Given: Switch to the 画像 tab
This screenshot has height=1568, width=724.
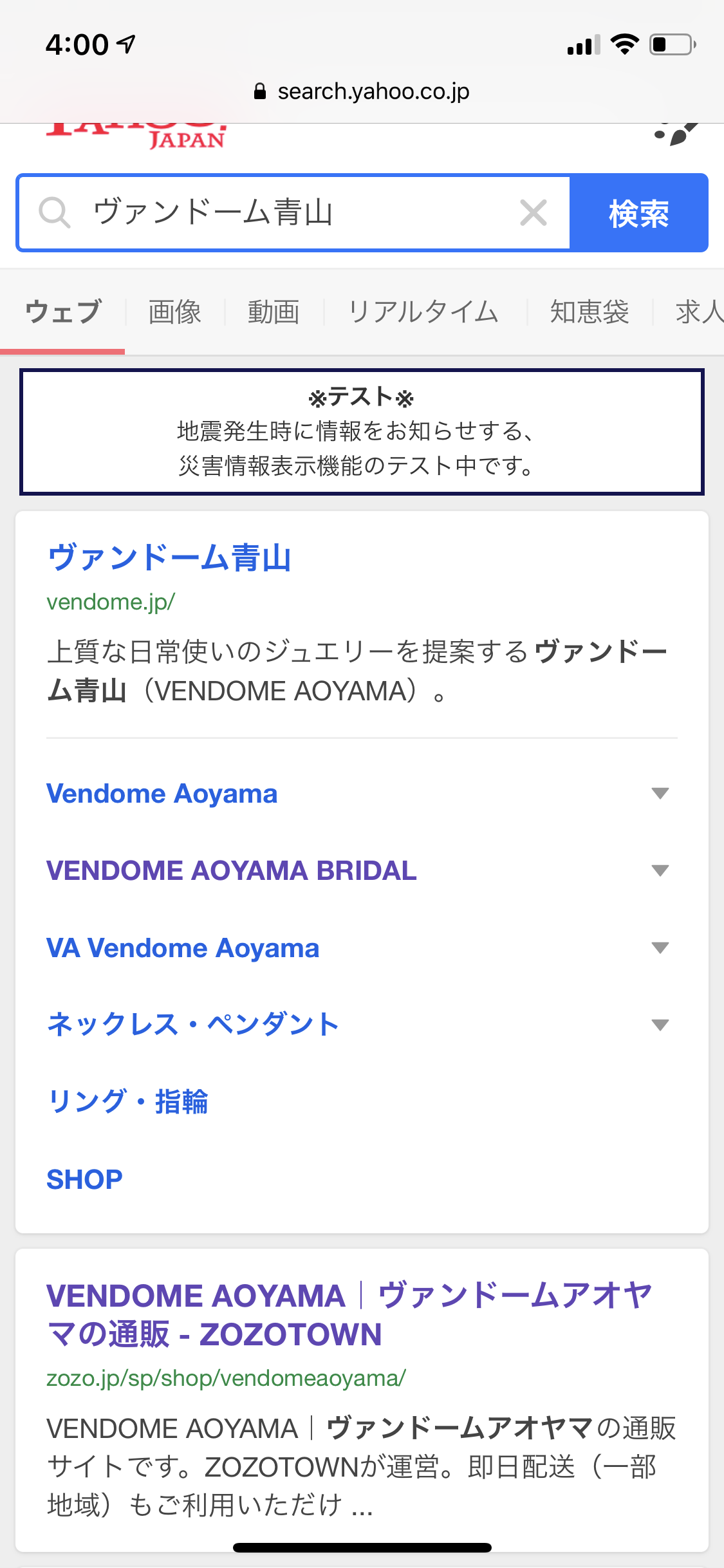Looking at the screenshot, I should click(174, 312).
